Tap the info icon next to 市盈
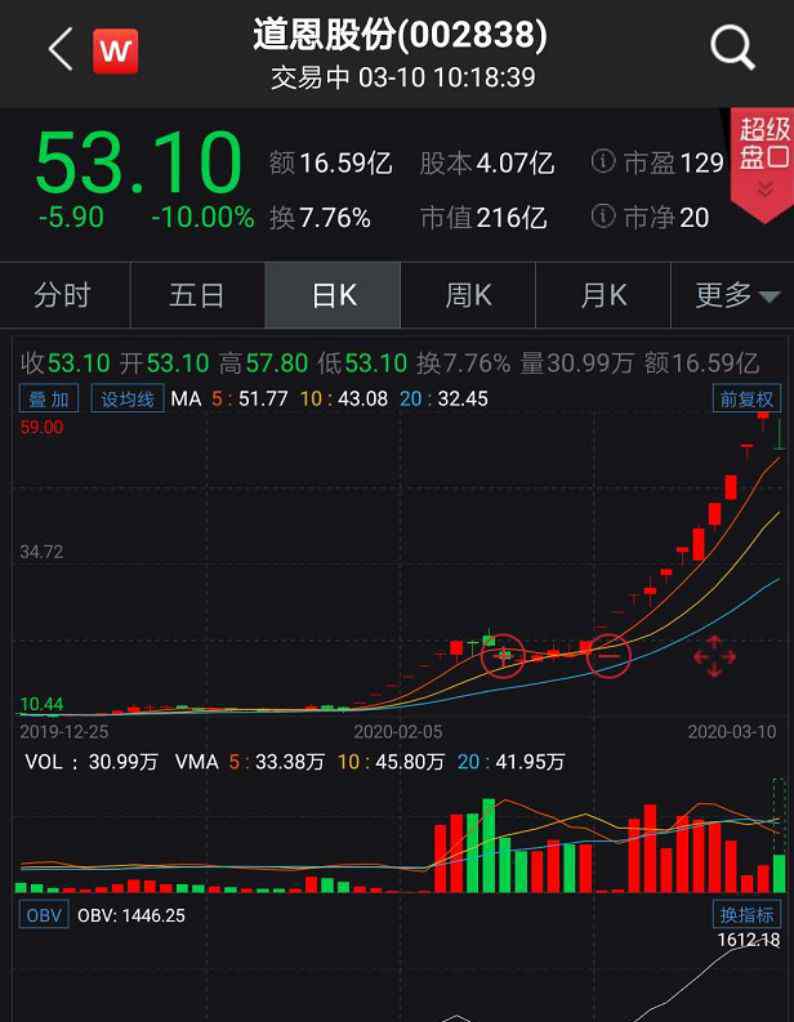 602,161
